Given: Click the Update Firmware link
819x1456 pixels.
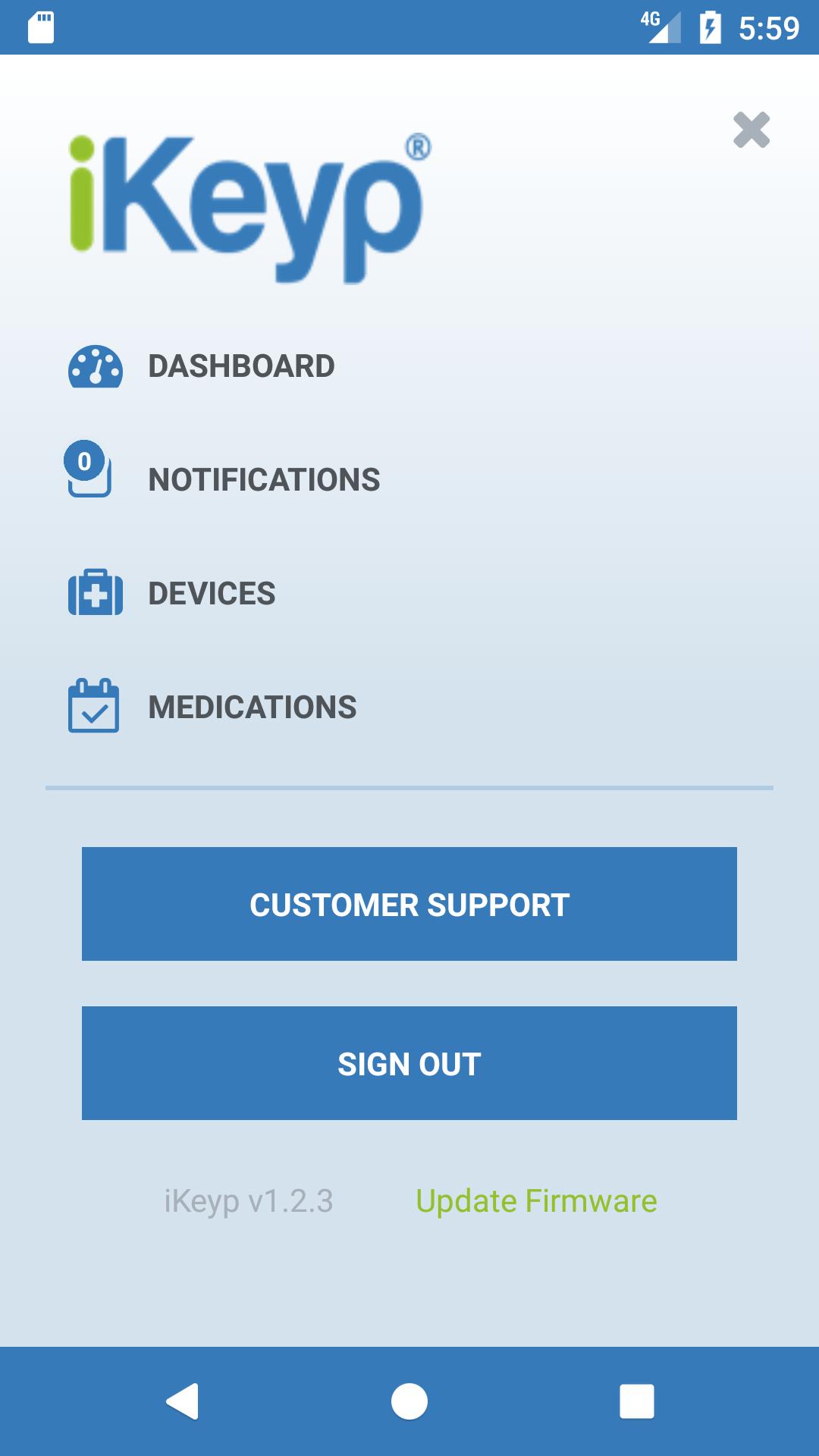Looking at the screenshot, I should 536,1201.
